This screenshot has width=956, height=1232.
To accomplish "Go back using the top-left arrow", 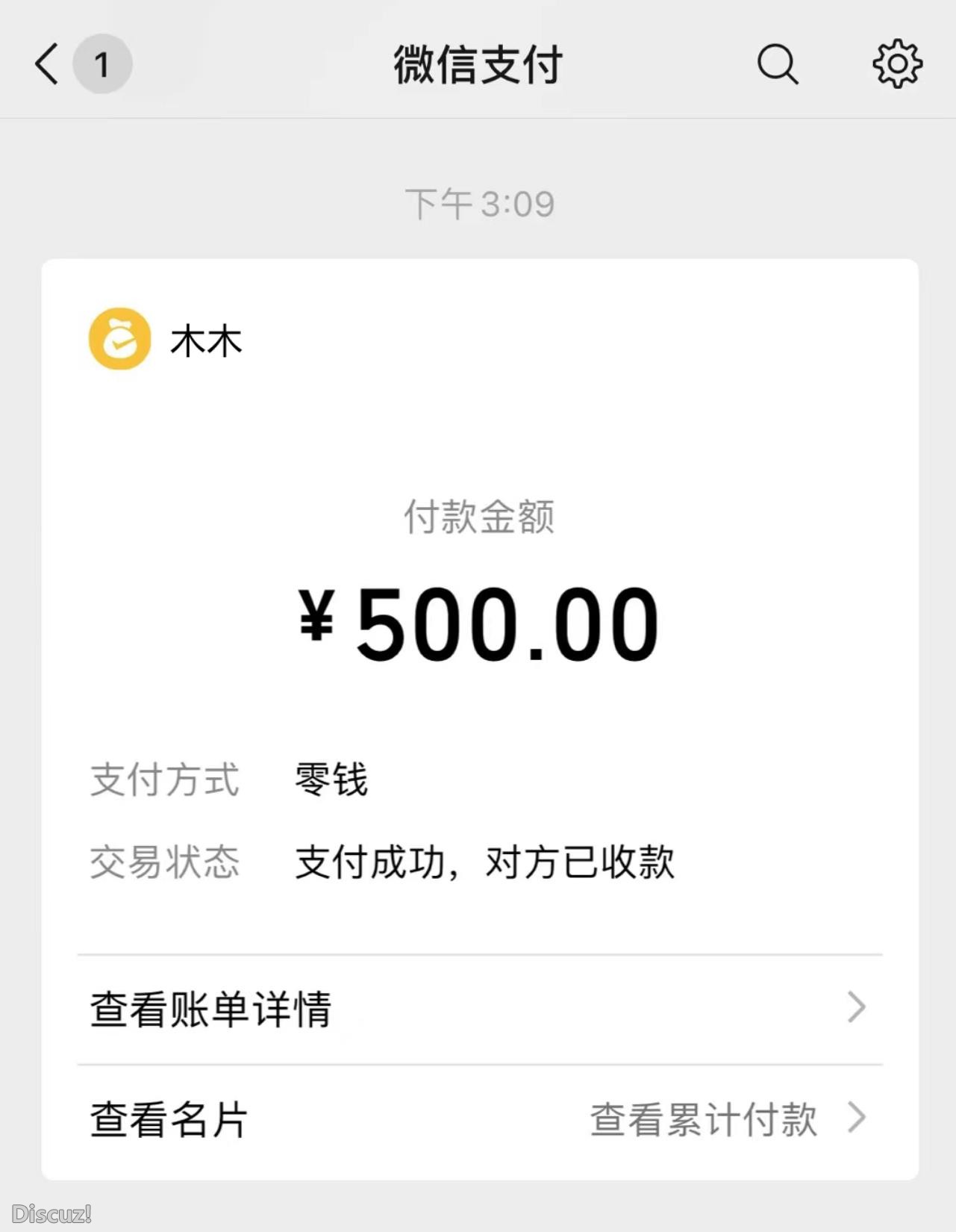I will coord(47,64).
